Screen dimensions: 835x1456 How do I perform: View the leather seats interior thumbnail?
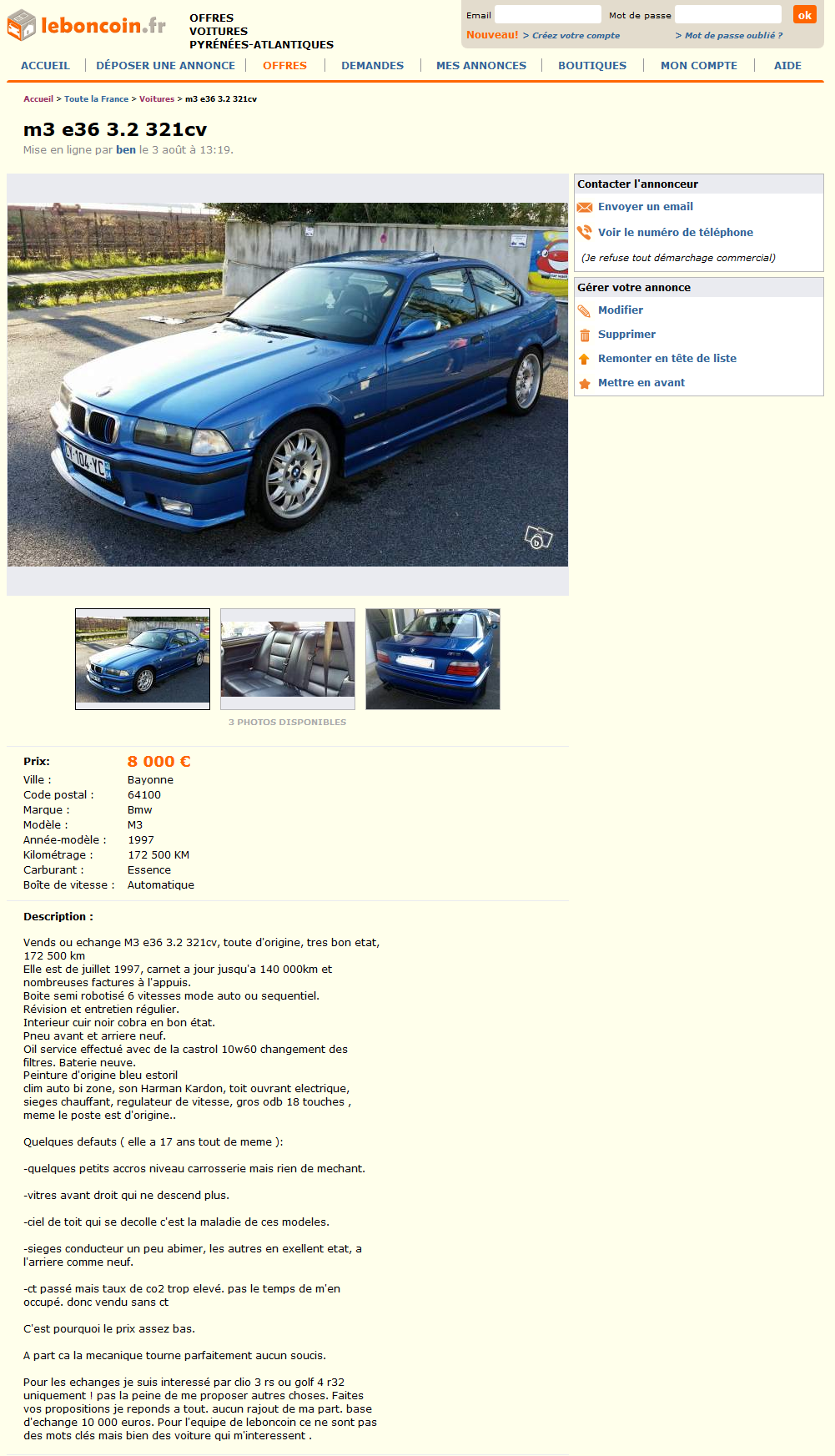tap(288, 659)
